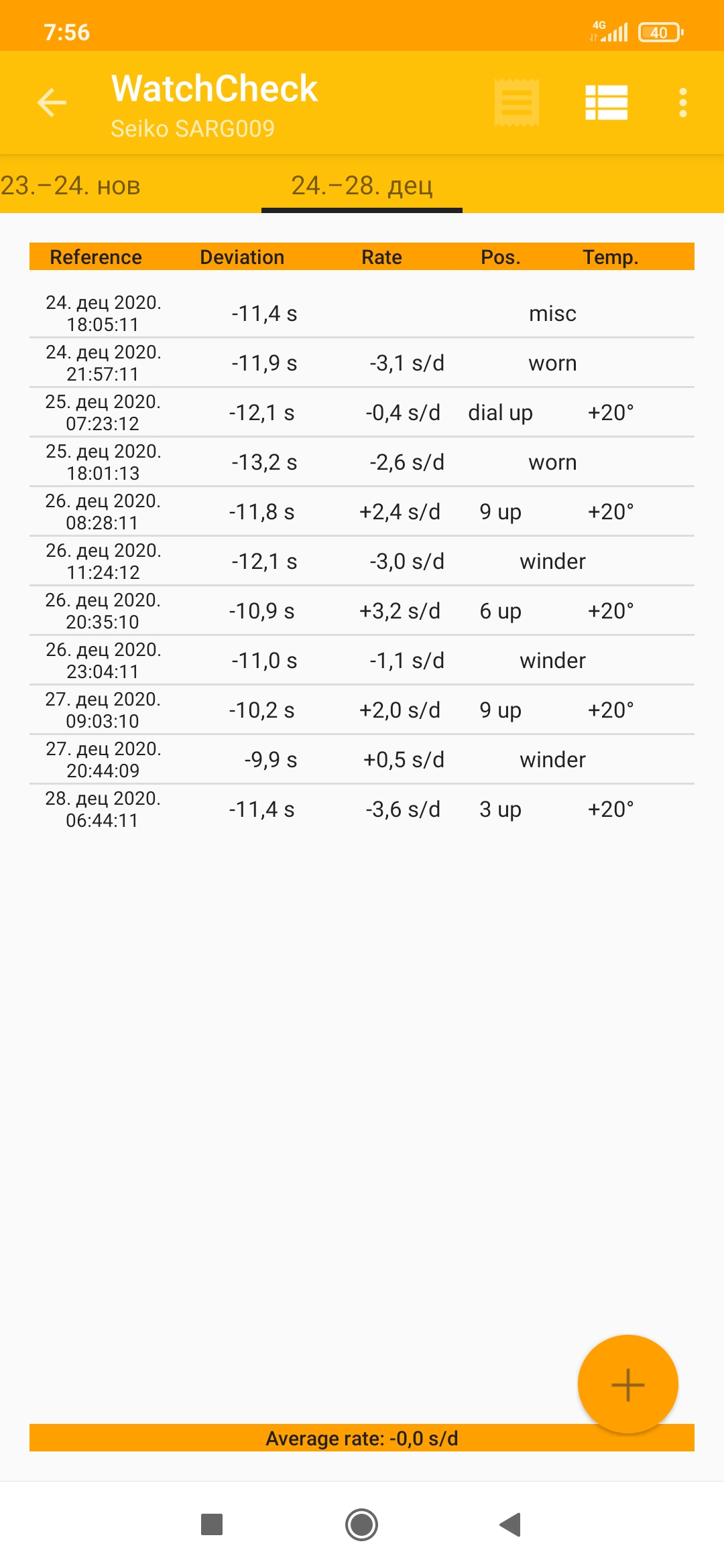Show recent apps with the square button
Viewport: 724px width, 1568px height.
point(212,1524)
